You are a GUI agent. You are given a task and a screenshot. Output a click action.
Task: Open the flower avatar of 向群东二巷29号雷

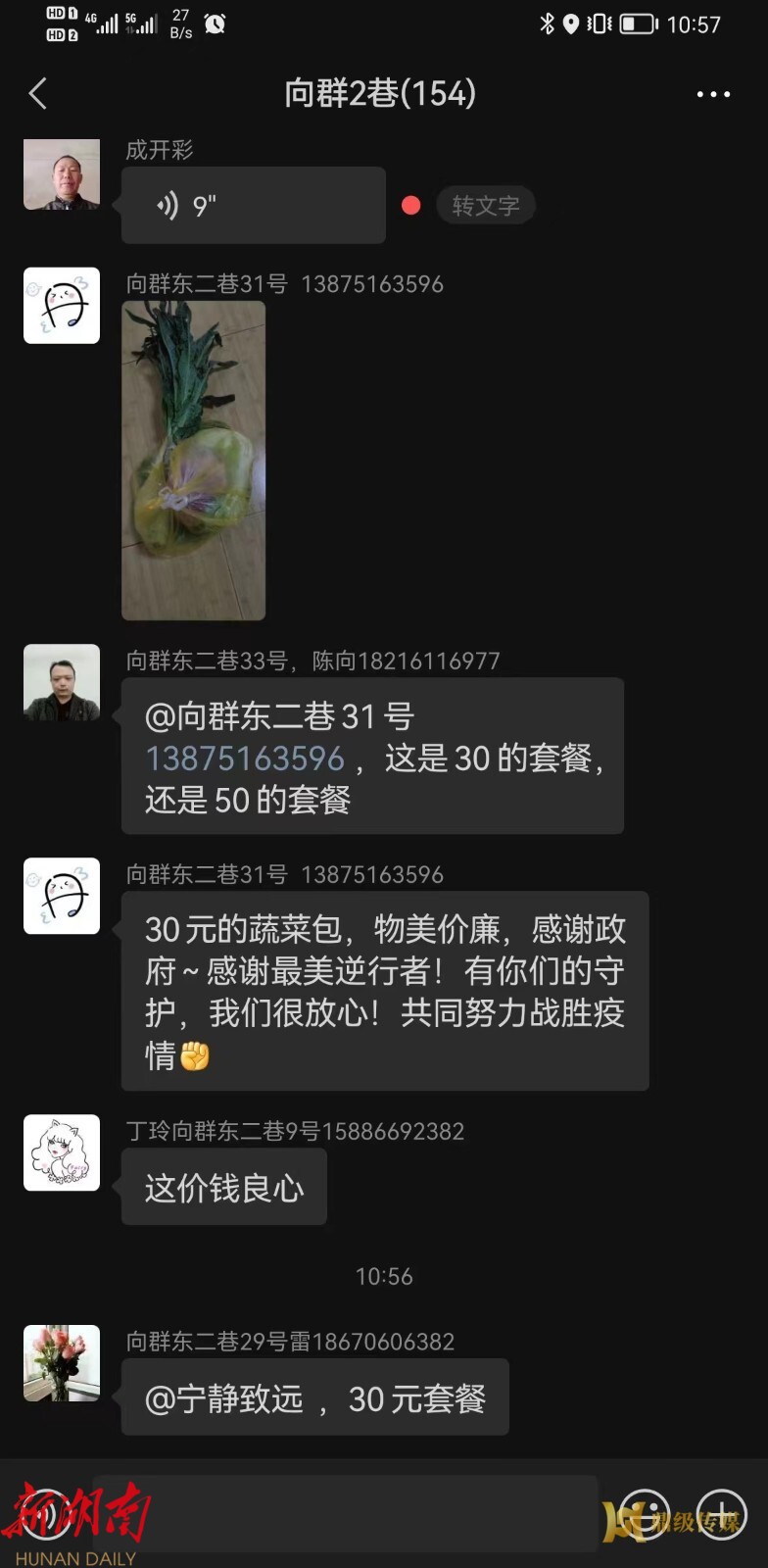(x=62, y=1363)
